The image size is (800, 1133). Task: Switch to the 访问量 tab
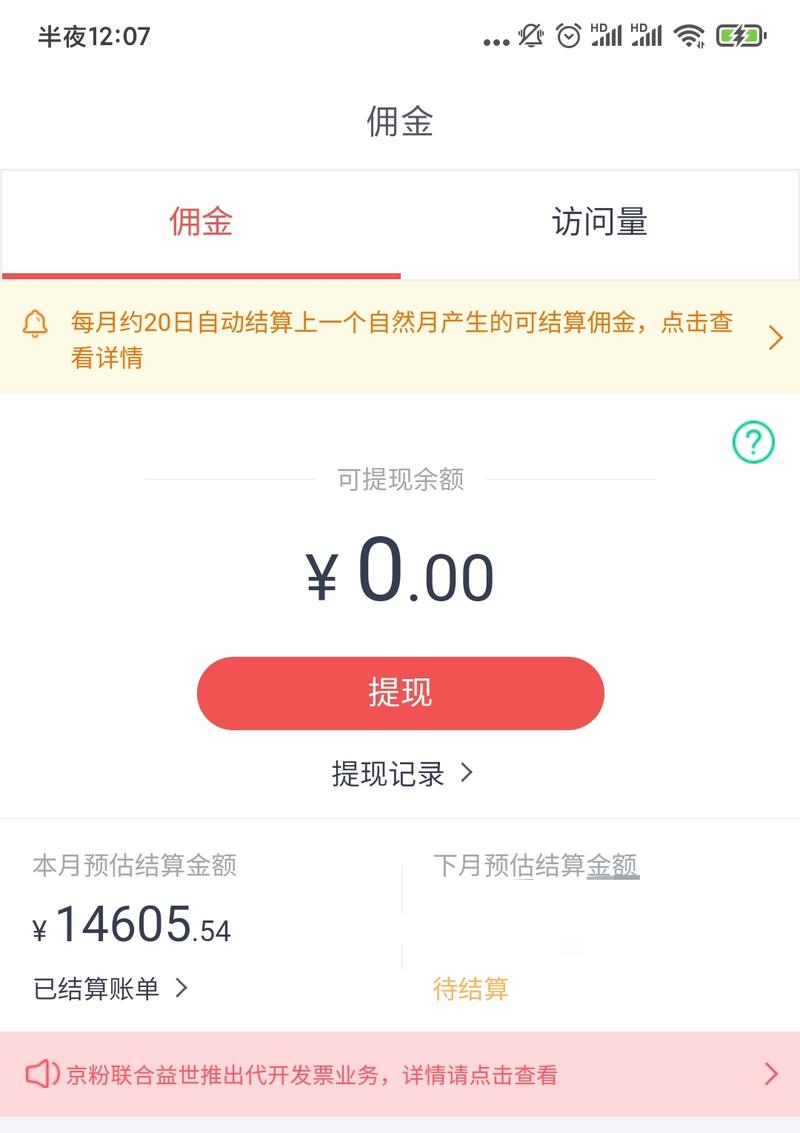tap(600, 223)
